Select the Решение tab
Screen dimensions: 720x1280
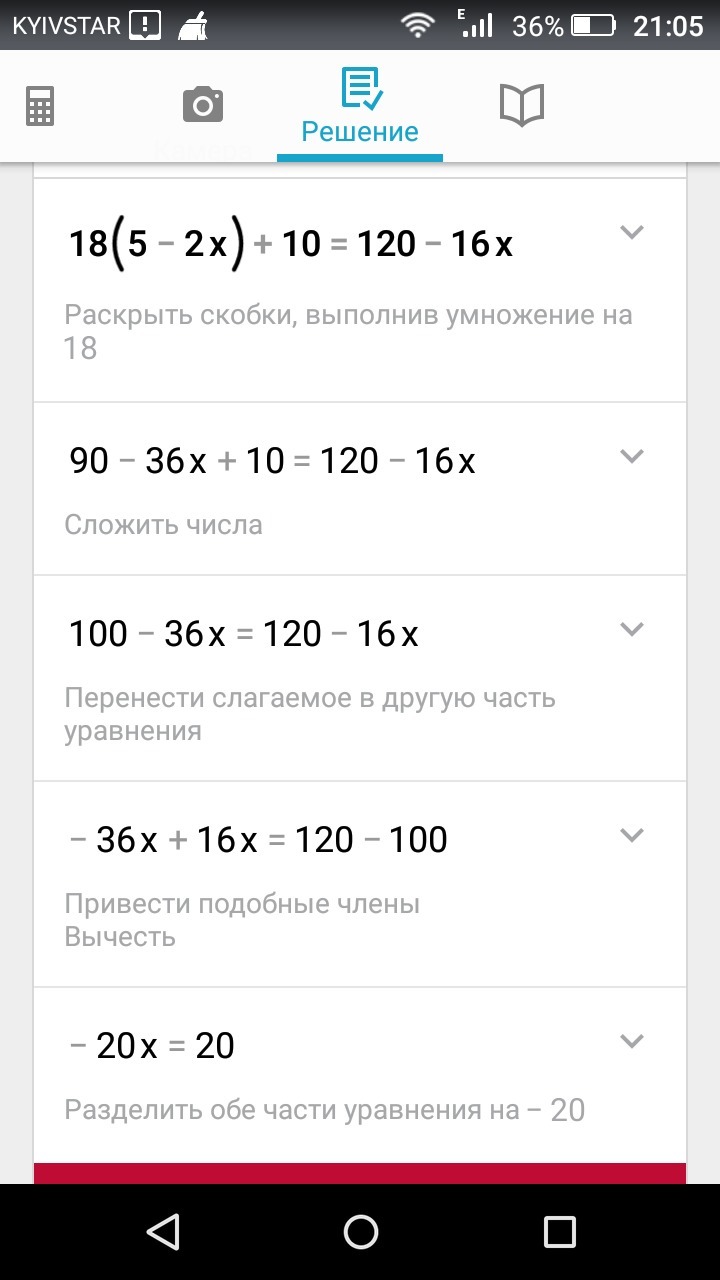[x=360, y=106]
